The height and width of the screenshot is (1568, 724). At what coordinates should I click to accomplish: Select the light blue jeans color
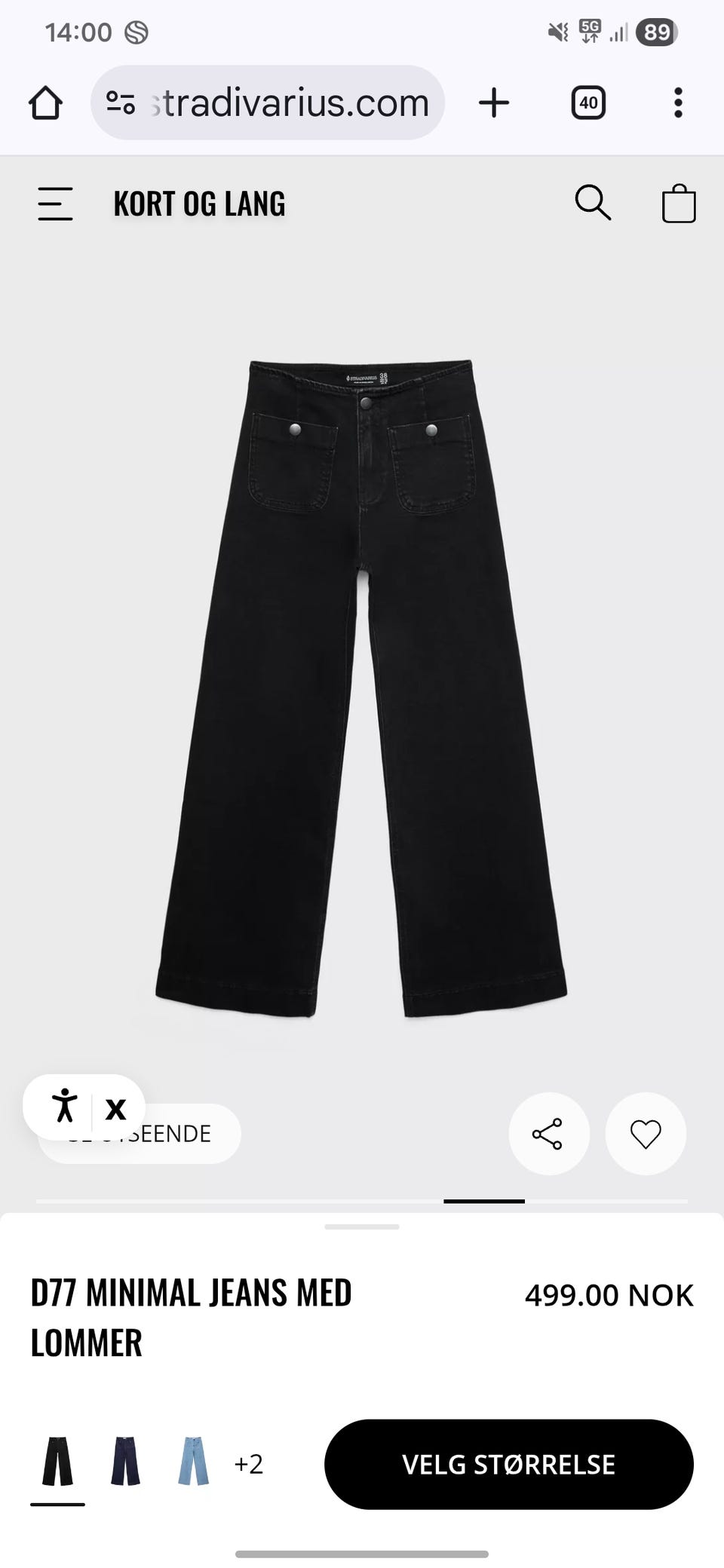(193, 1462)
